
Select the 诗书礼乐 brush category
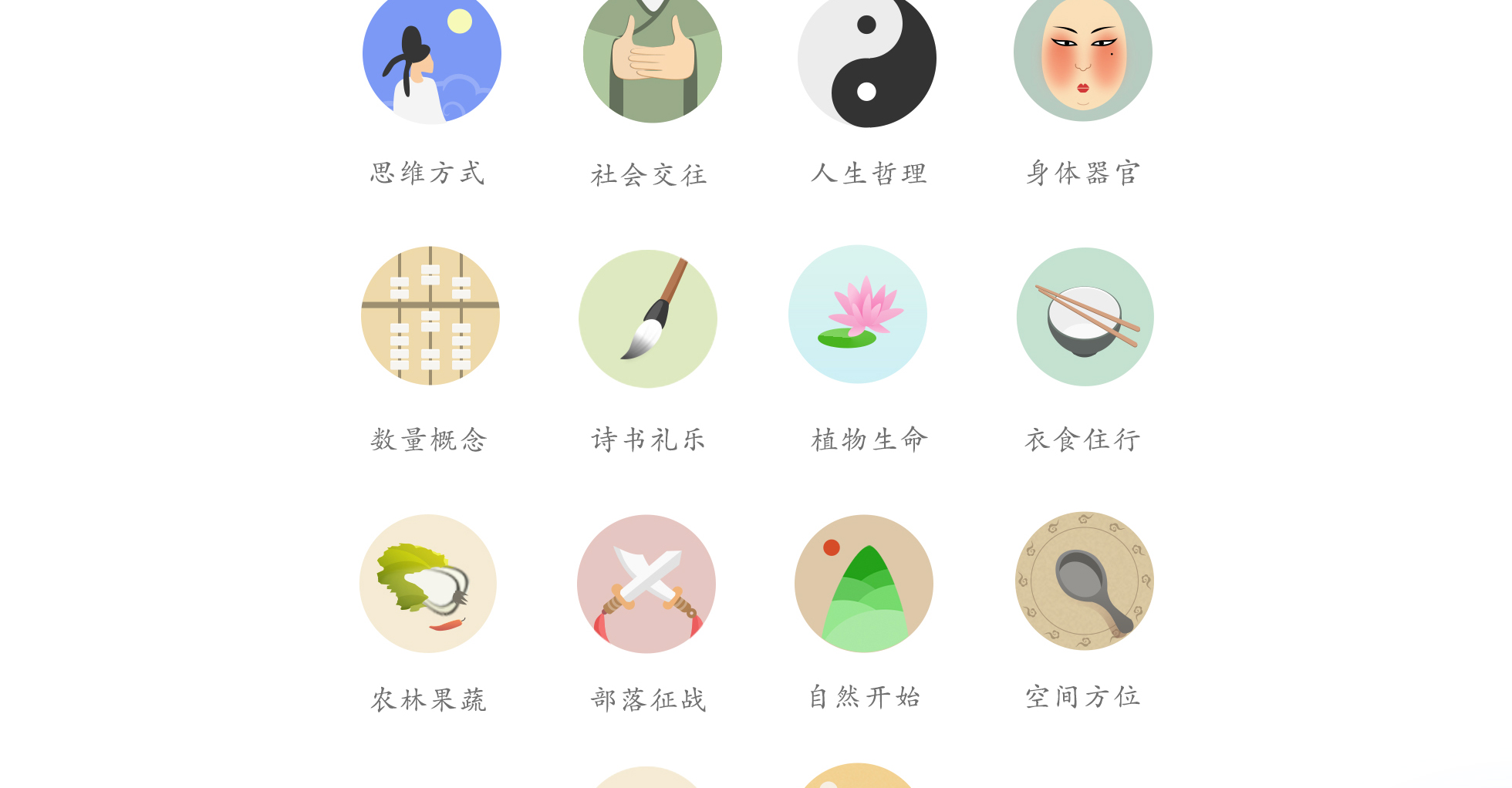pos(647,318)
